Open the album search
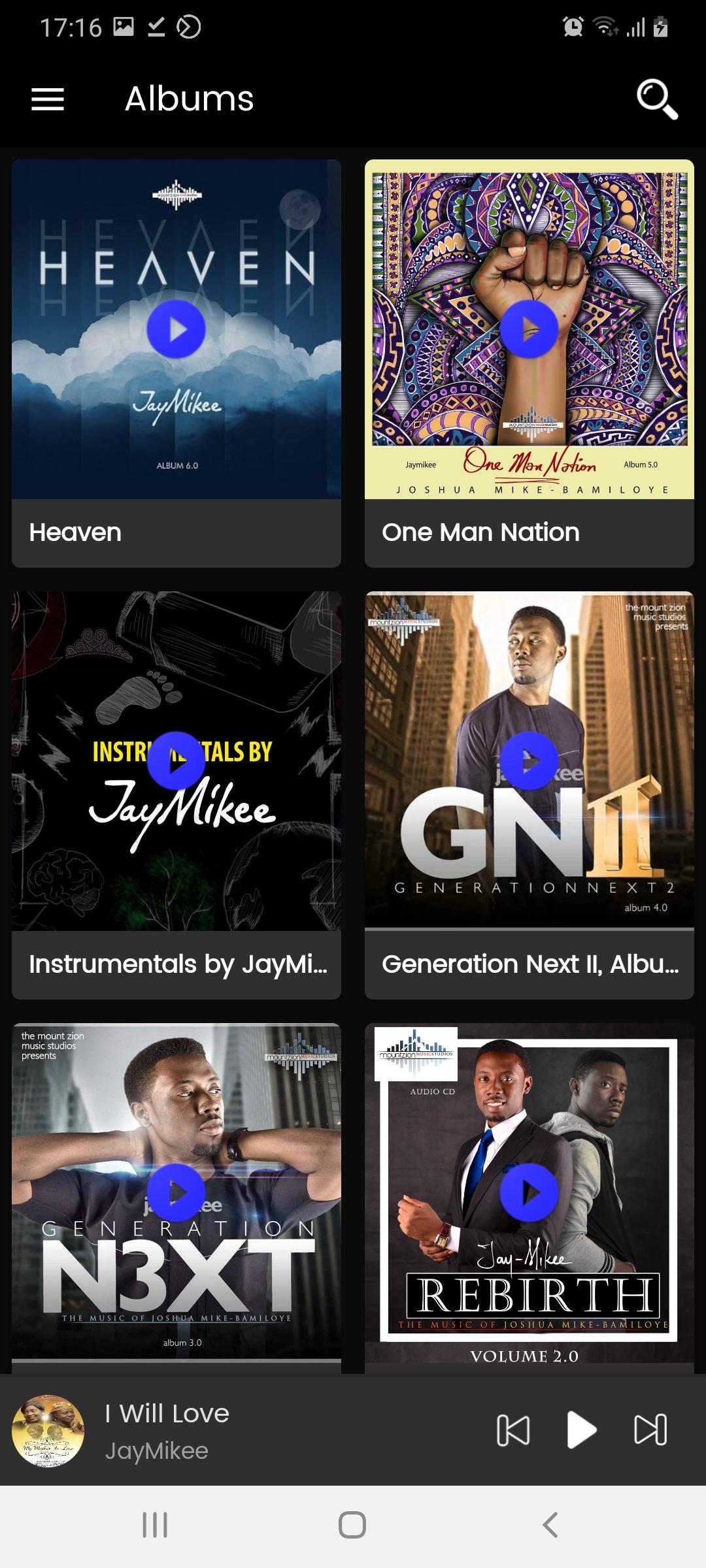This screenshot has height=1568, width=706. (x=656, y=99)
